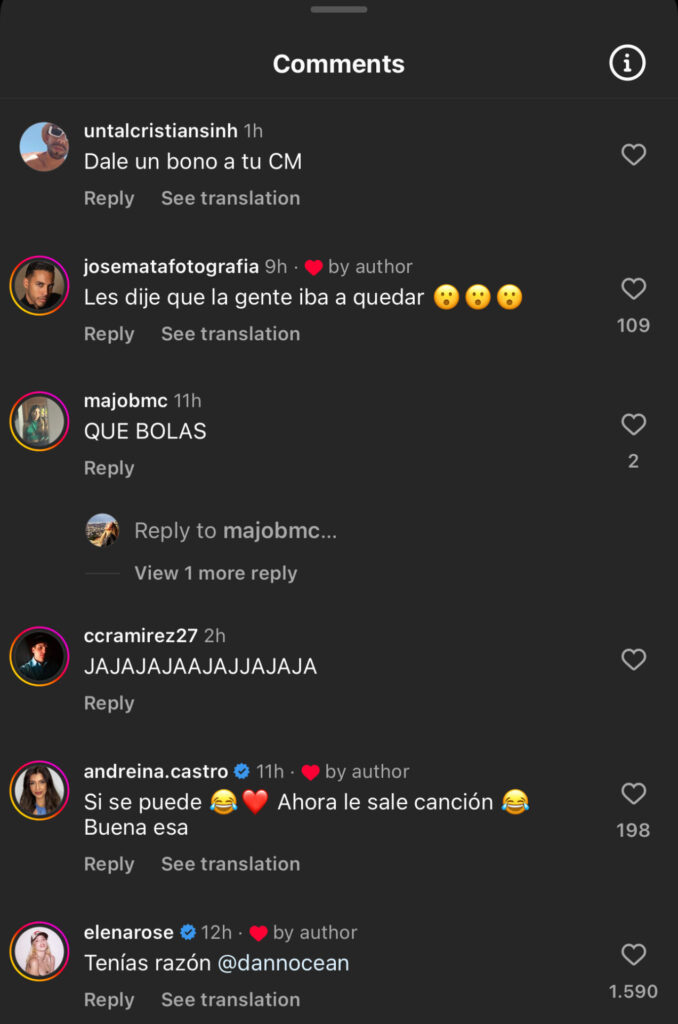678x1024 pixels.
Task: Tap the 'Reply to majobmc...' field
Action: click(x=235, y=531)
